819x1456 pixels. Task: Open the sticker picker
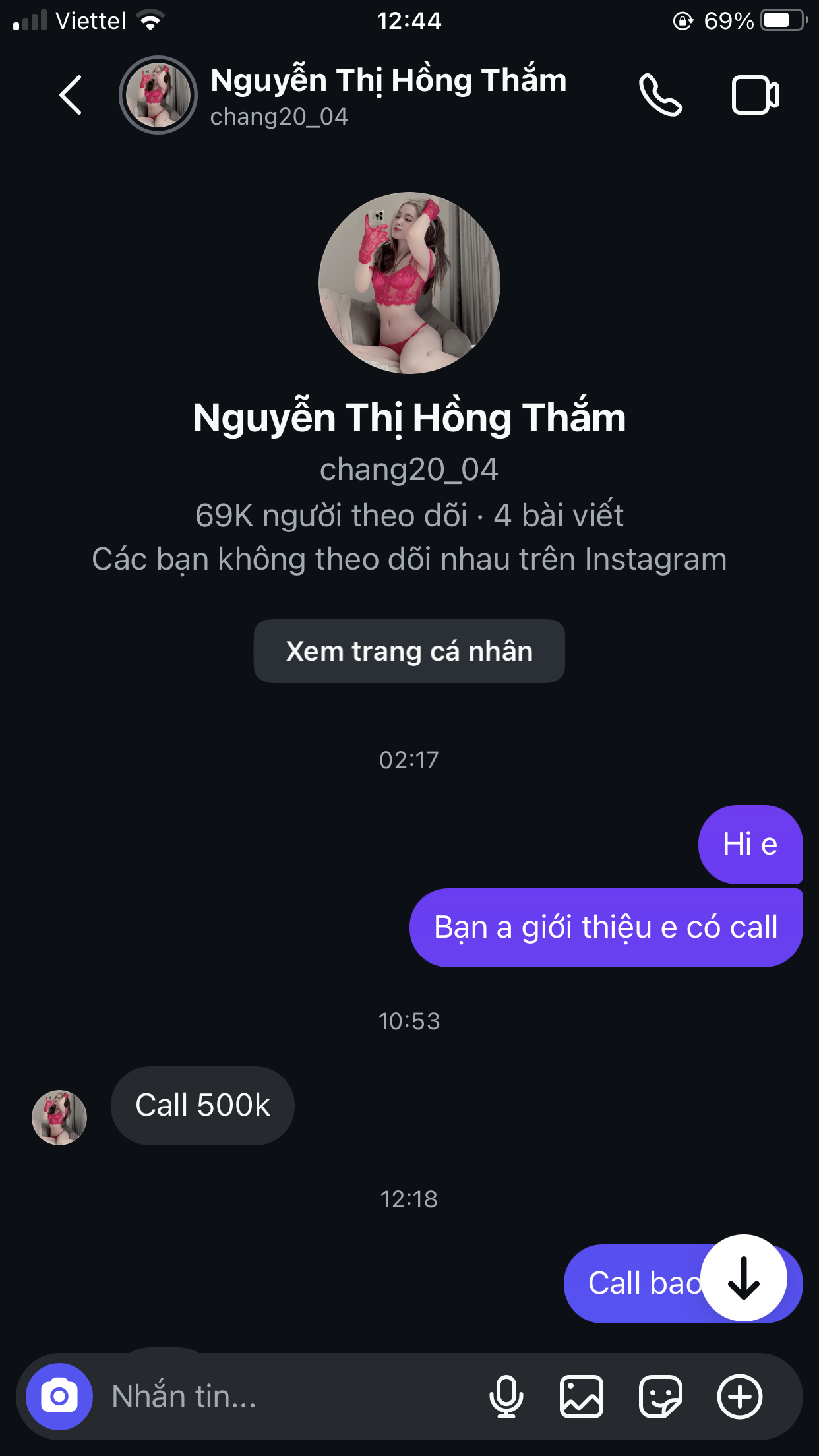tap(660, 1396)
